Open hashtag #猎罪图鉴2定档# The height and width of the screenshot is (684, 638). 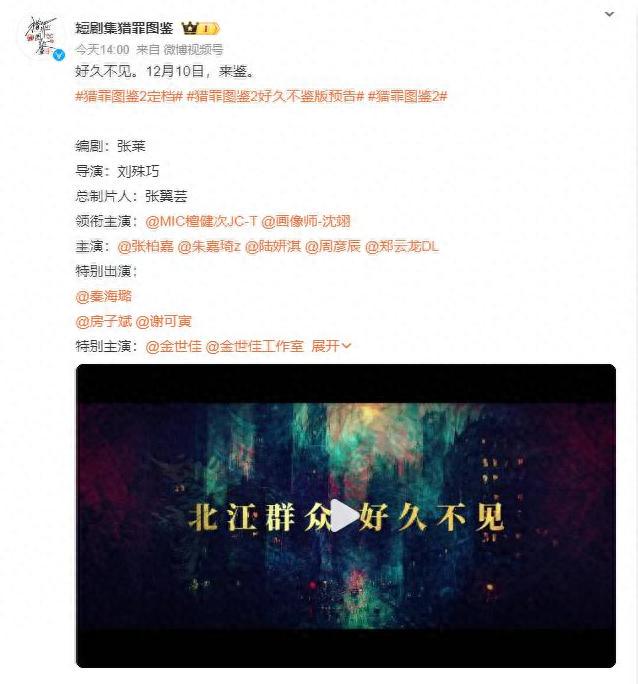(127, 95)
